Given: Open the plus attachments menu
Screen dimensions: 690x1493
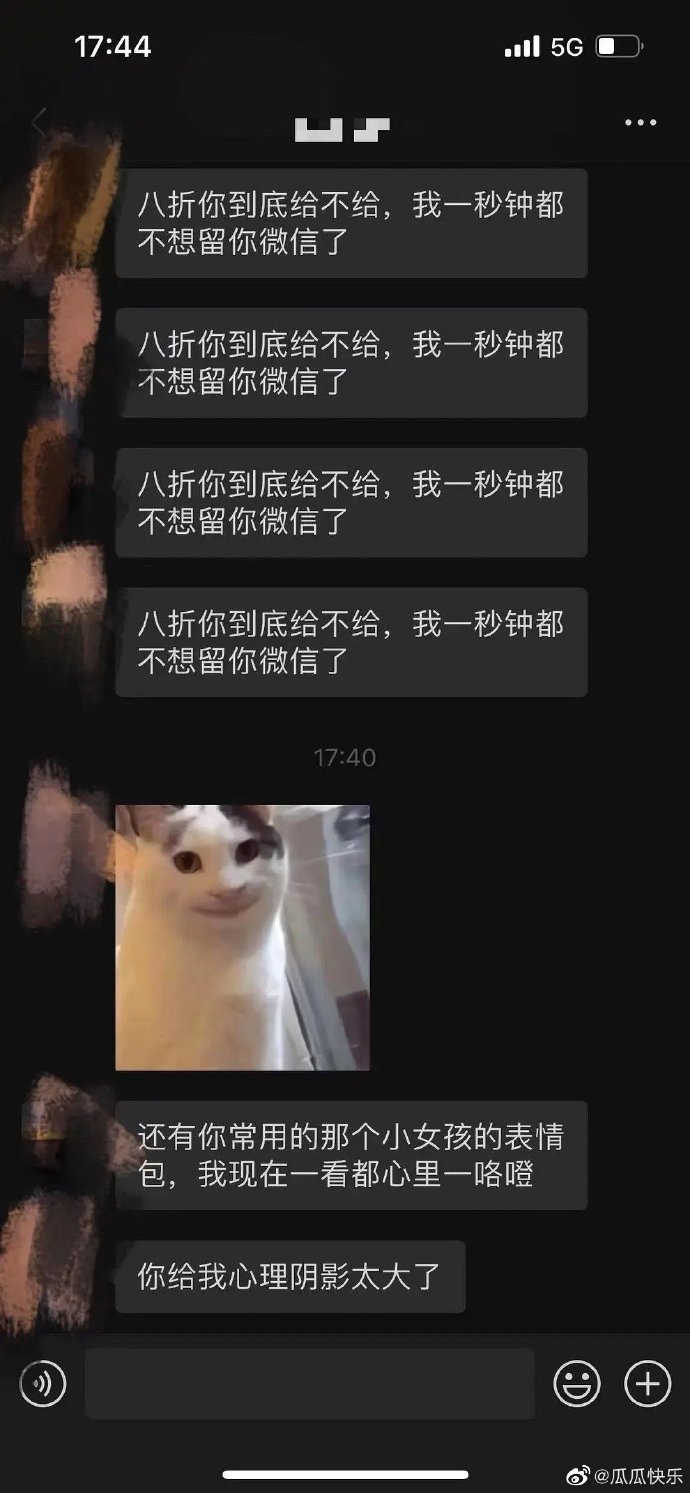Looking at the screenshot, I should coord(648,1384).
